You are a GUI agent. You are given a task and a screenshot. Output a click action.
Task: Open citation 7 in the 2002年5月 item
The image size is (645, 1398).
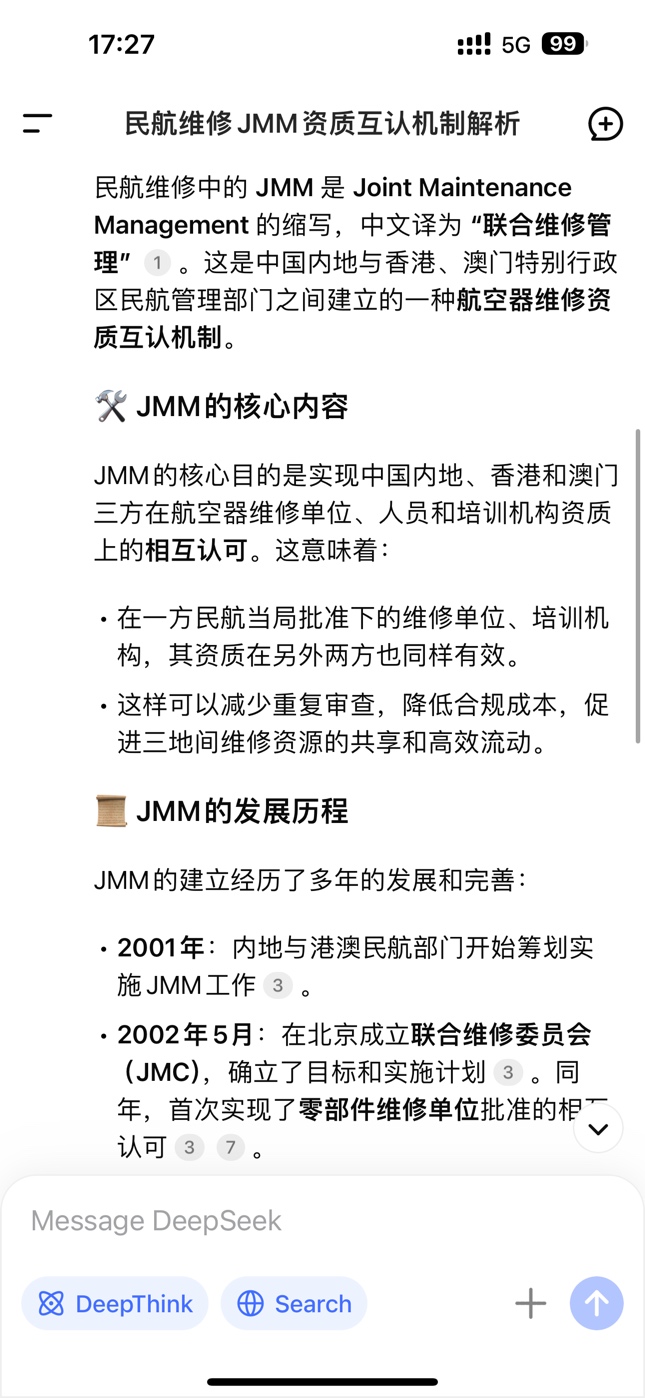[230, 1147]
